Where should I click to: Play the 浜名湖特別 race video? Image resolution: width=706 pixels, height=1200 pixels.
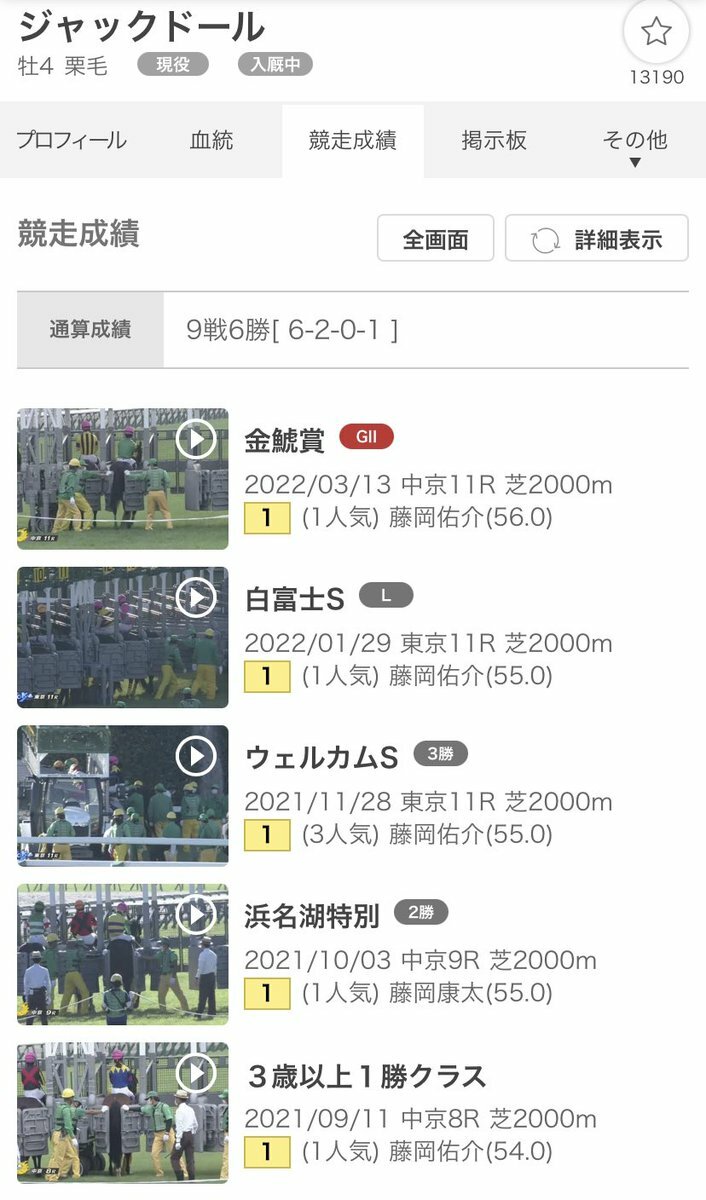[x=122, y=954]
